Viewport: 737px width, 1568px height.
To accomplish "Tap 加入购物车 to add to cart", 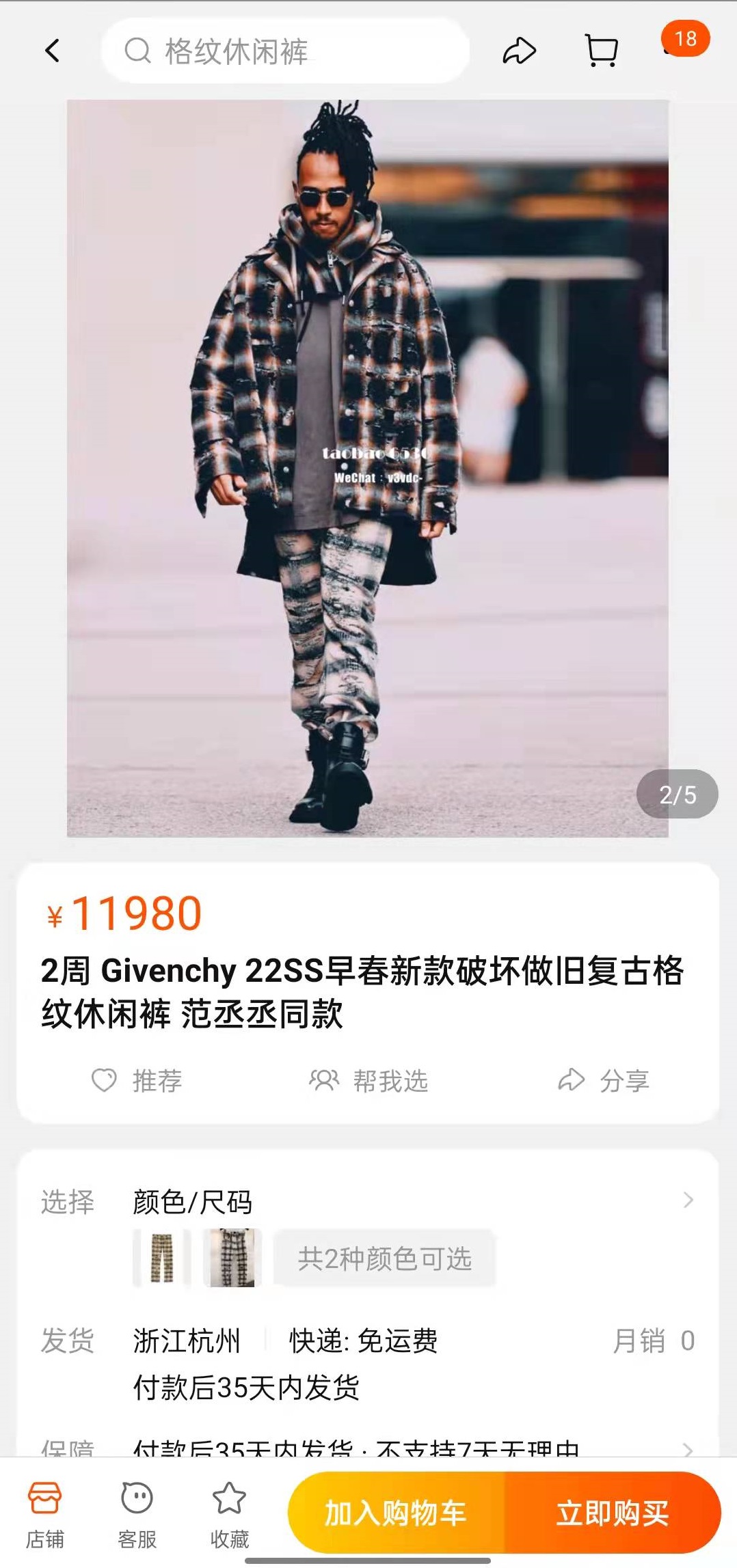I will (396, 1513).
